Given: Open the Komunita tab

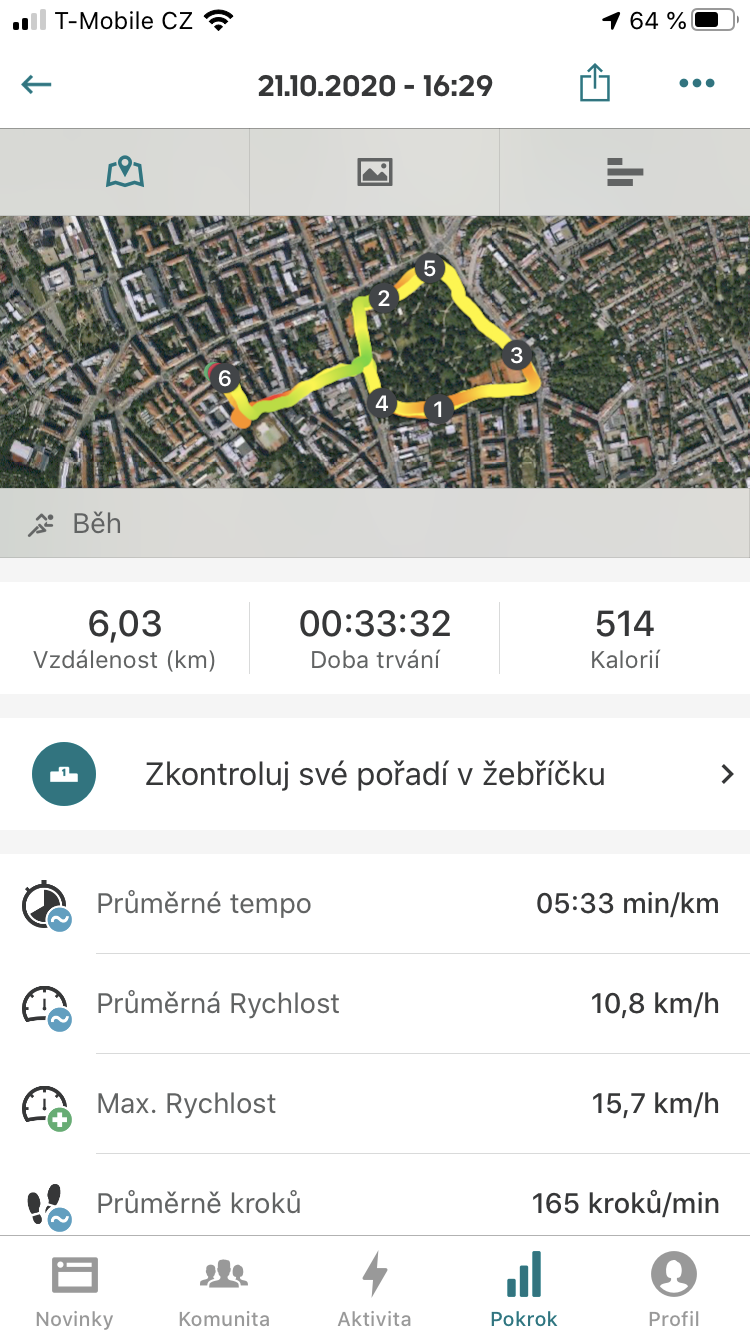Looking at the screenshot, I should point(224,1290).
